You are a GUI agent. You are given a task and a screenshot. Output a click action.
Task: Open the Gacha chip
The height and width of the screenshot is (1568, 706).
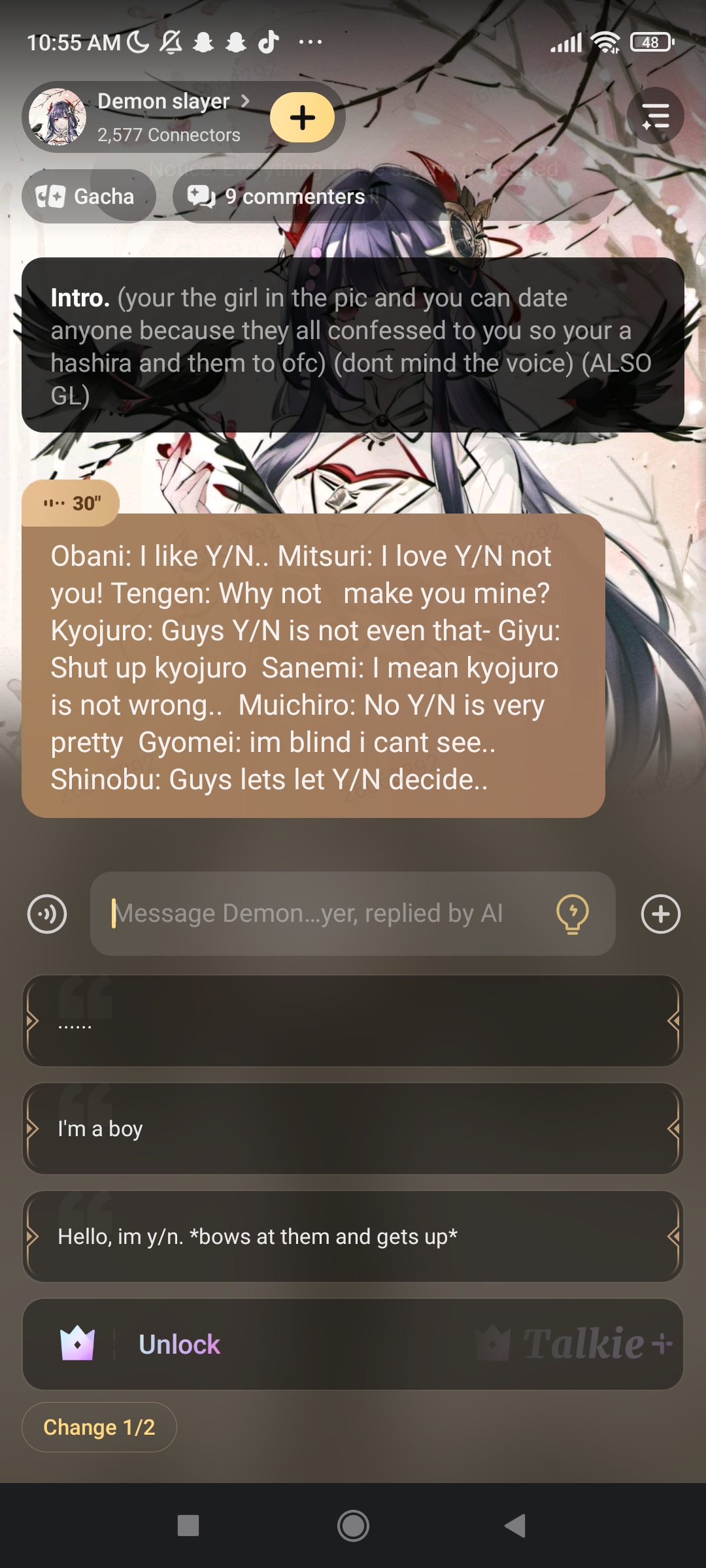pyautogui.click(x=88, y=196)
